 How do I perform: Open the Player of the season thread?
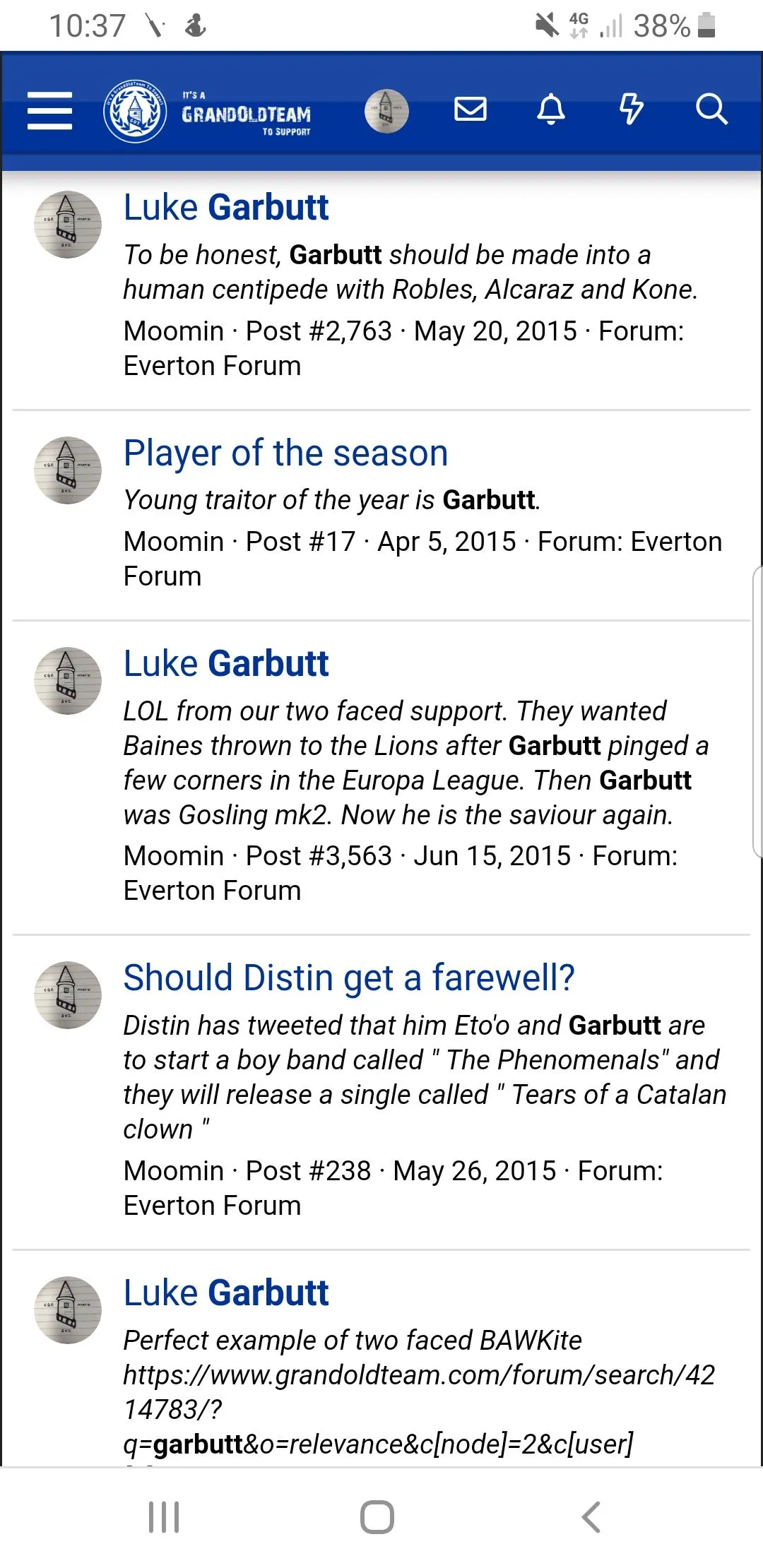(x=285, y=453)
